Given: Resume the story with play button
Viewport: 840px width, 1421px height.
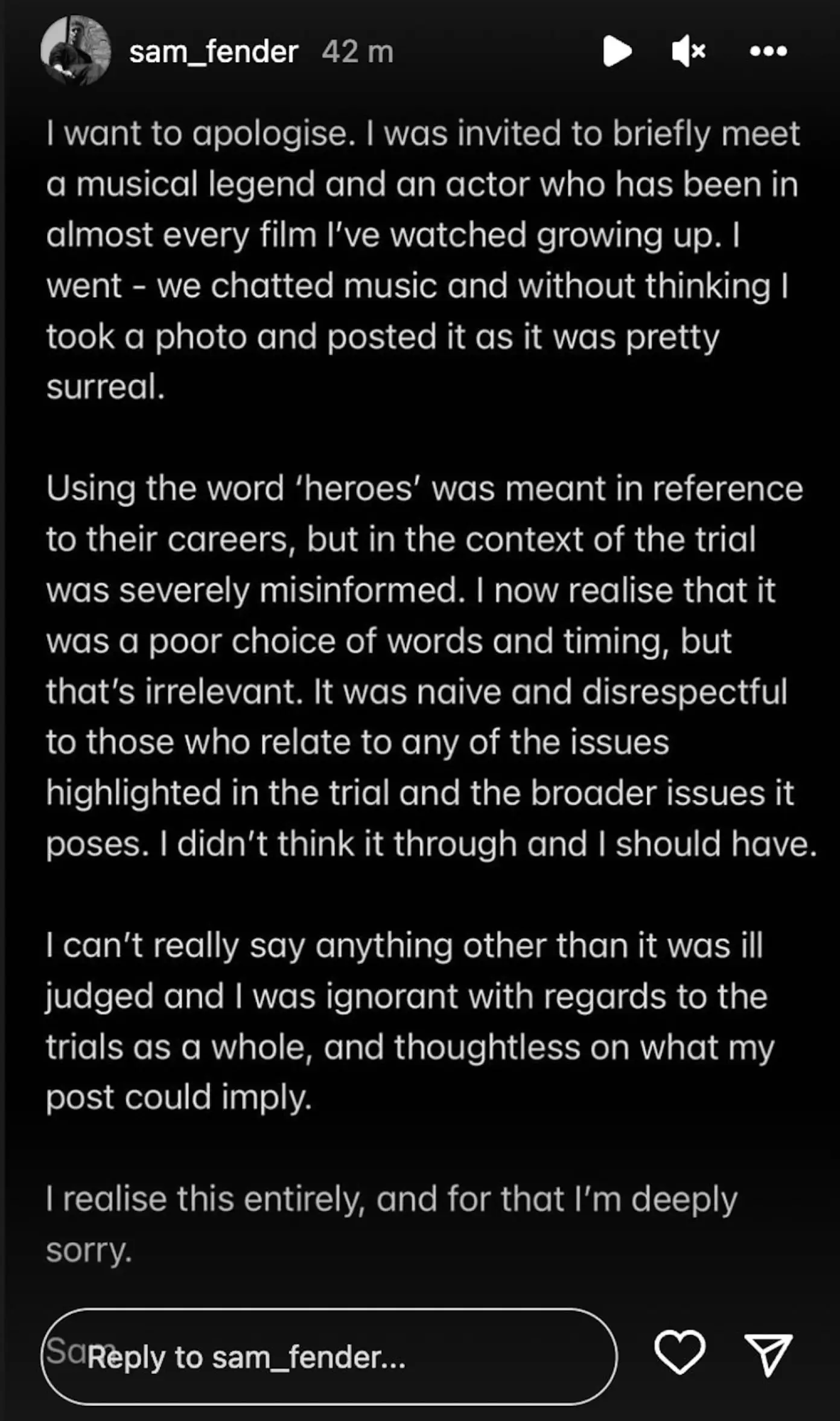Looking at the screenshot, I should point(617,51).
